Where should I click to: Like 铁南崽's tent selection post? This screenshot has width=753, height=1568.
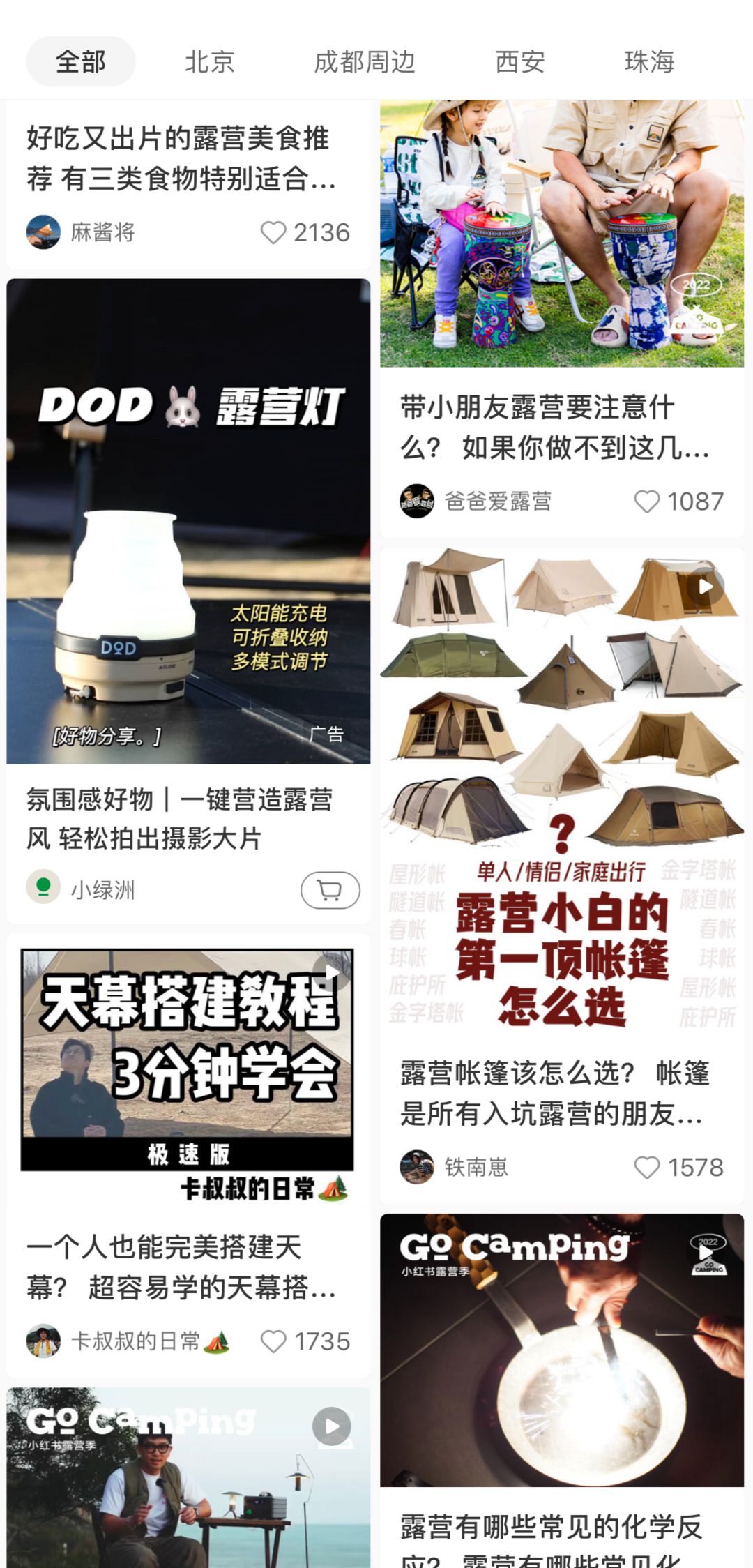coord(646,1168)
